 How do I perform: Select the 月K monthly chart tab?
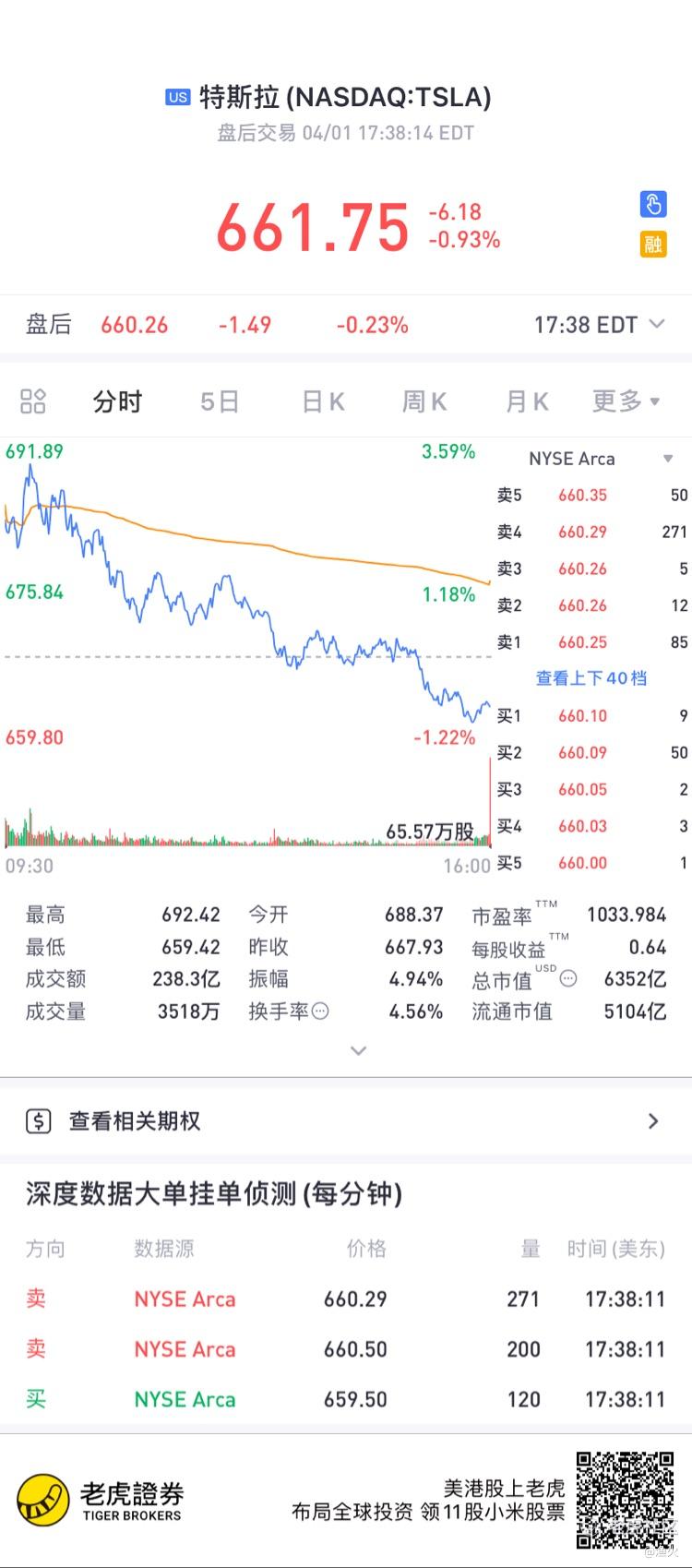[x=527, y=401]
